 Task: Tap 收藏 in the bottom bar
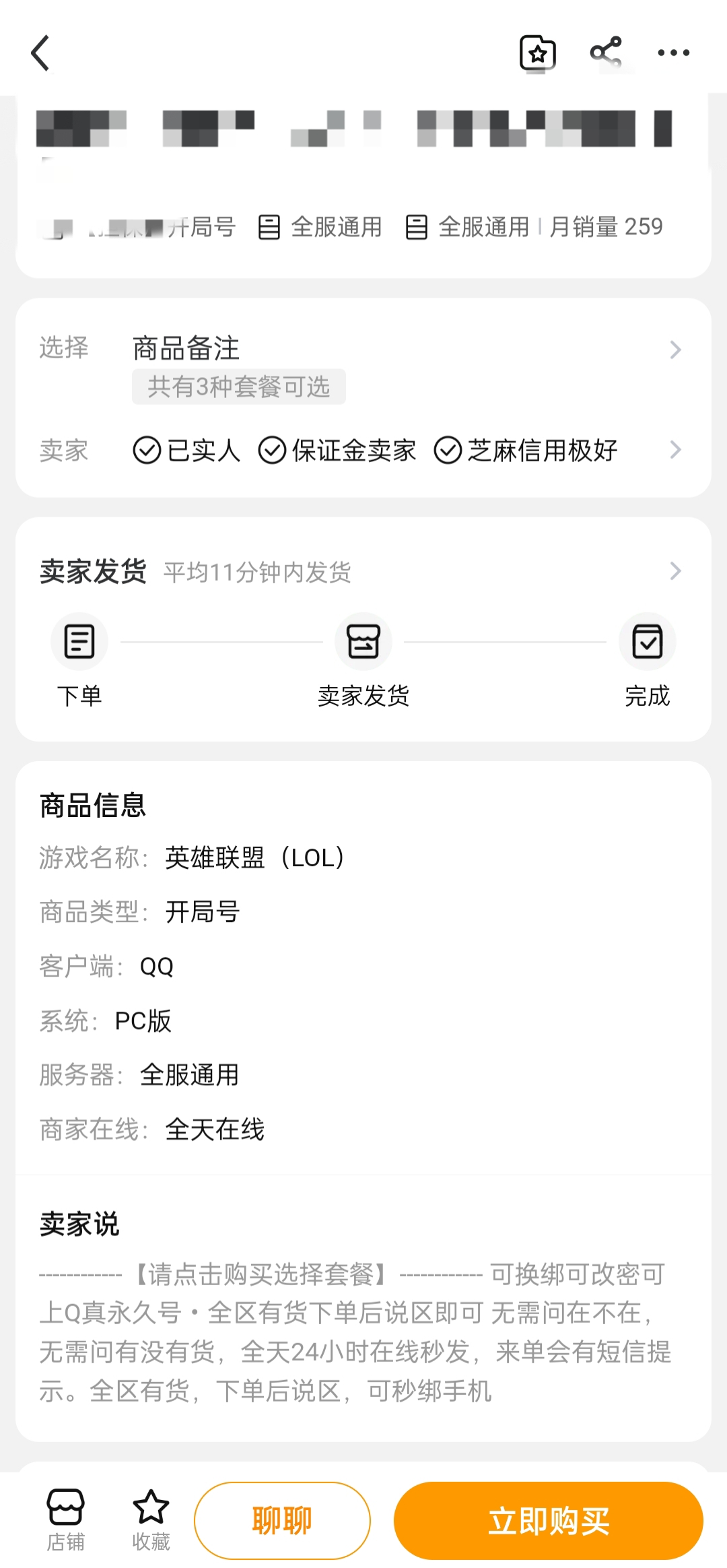click(x=151, y=1520)
